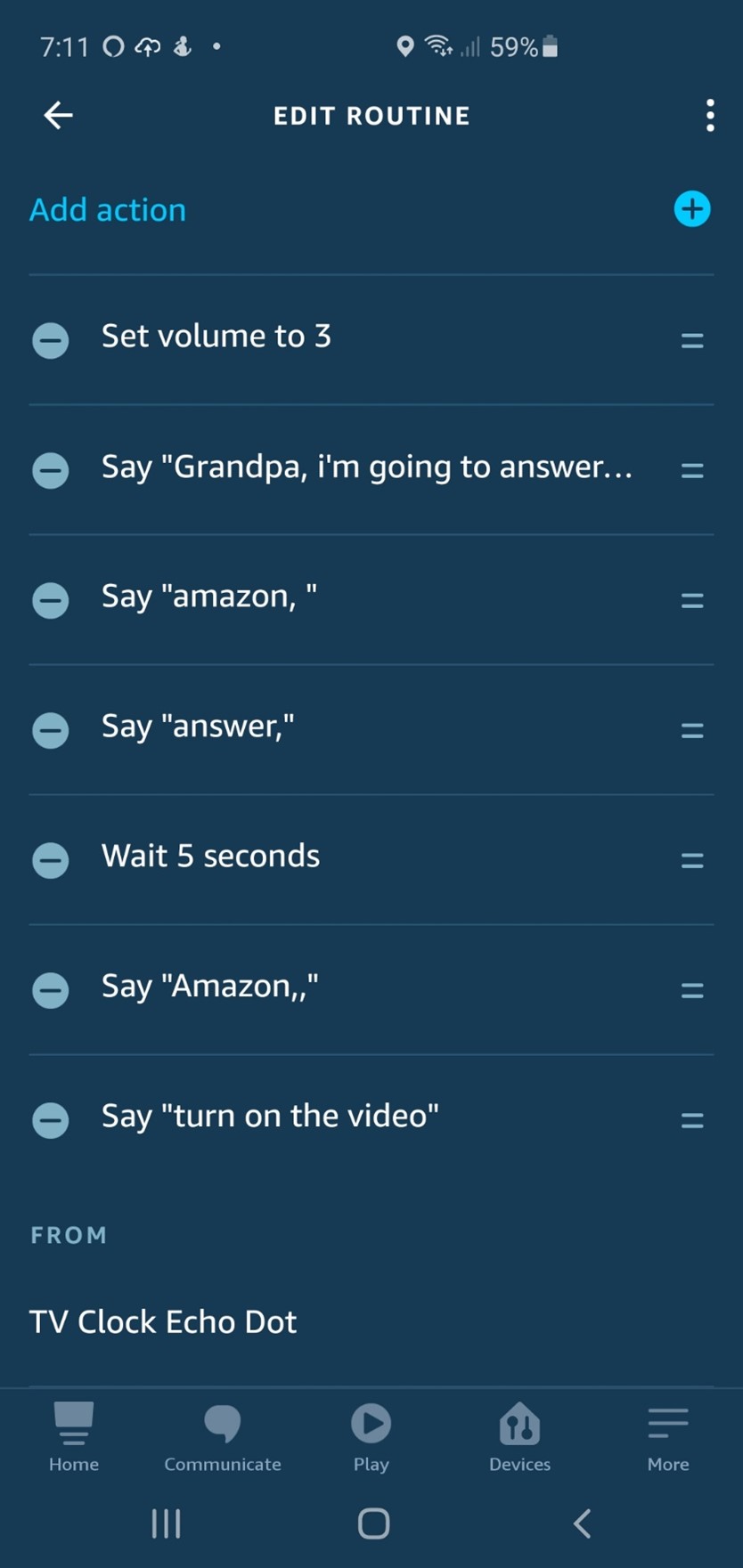This screenshot has height=1568, width=743.
Task: Delete the Say "amazon, " action
Action: click(x=51, y=600)
